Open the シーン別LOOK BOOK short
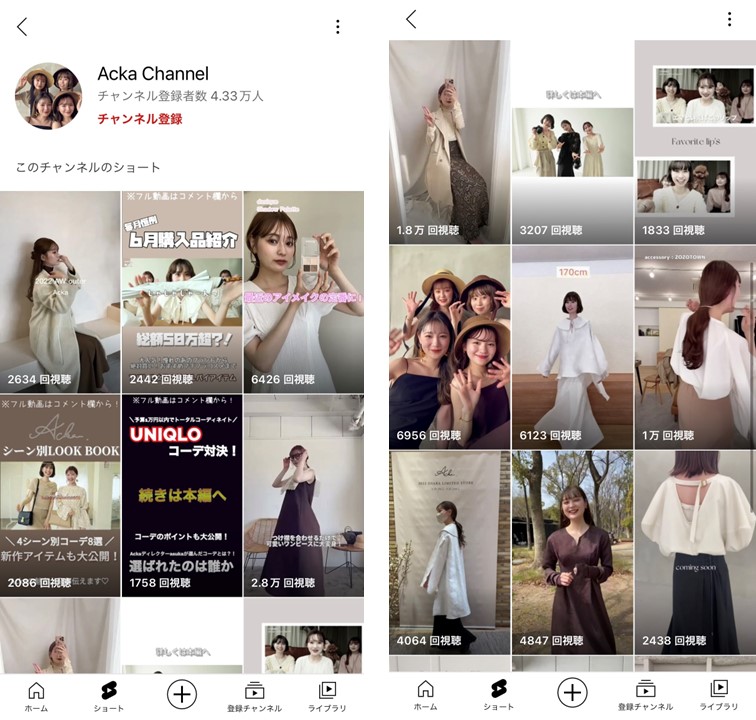Image resolution: width=756 pixels, height=720 pixels. coord(60,495)
